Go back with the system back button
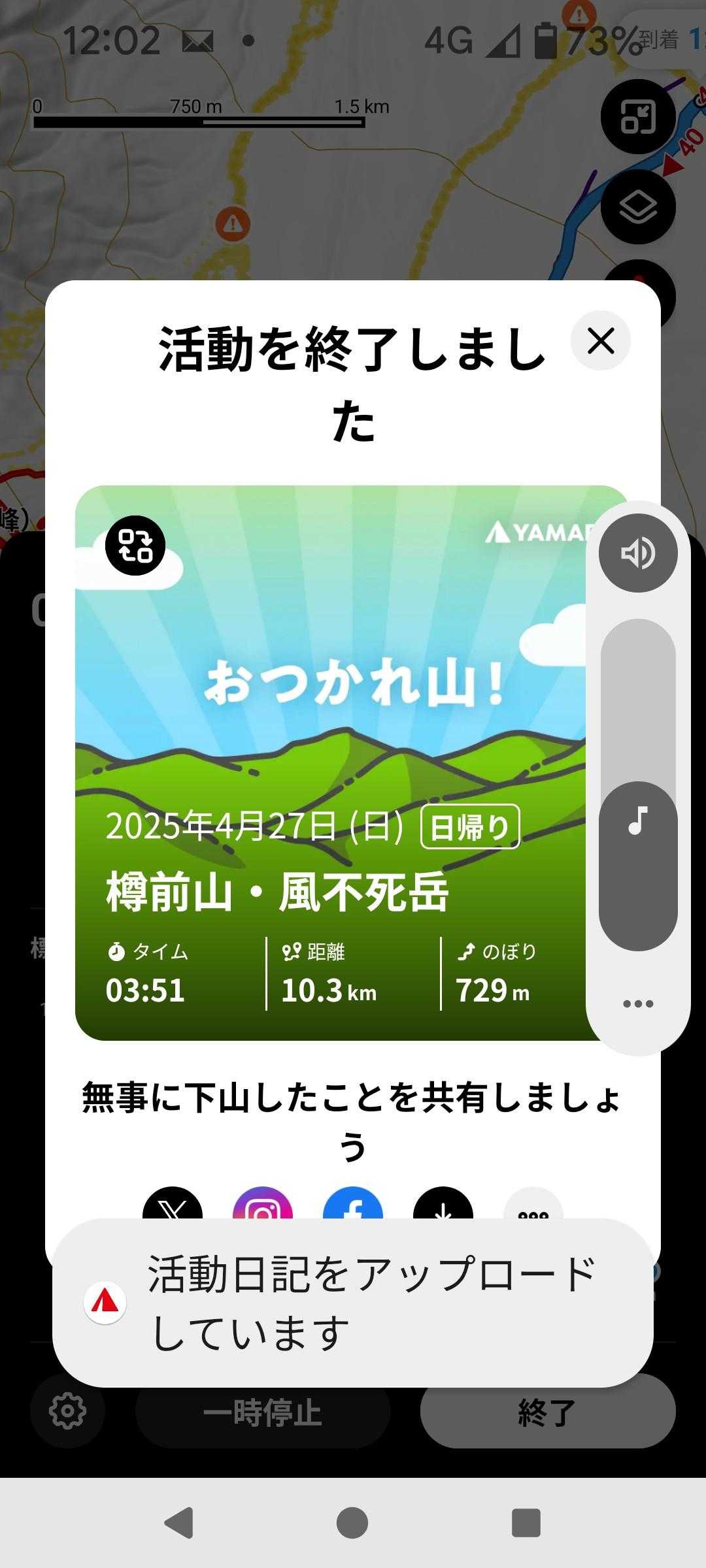706x1568 pixels. click(178, 1523)
